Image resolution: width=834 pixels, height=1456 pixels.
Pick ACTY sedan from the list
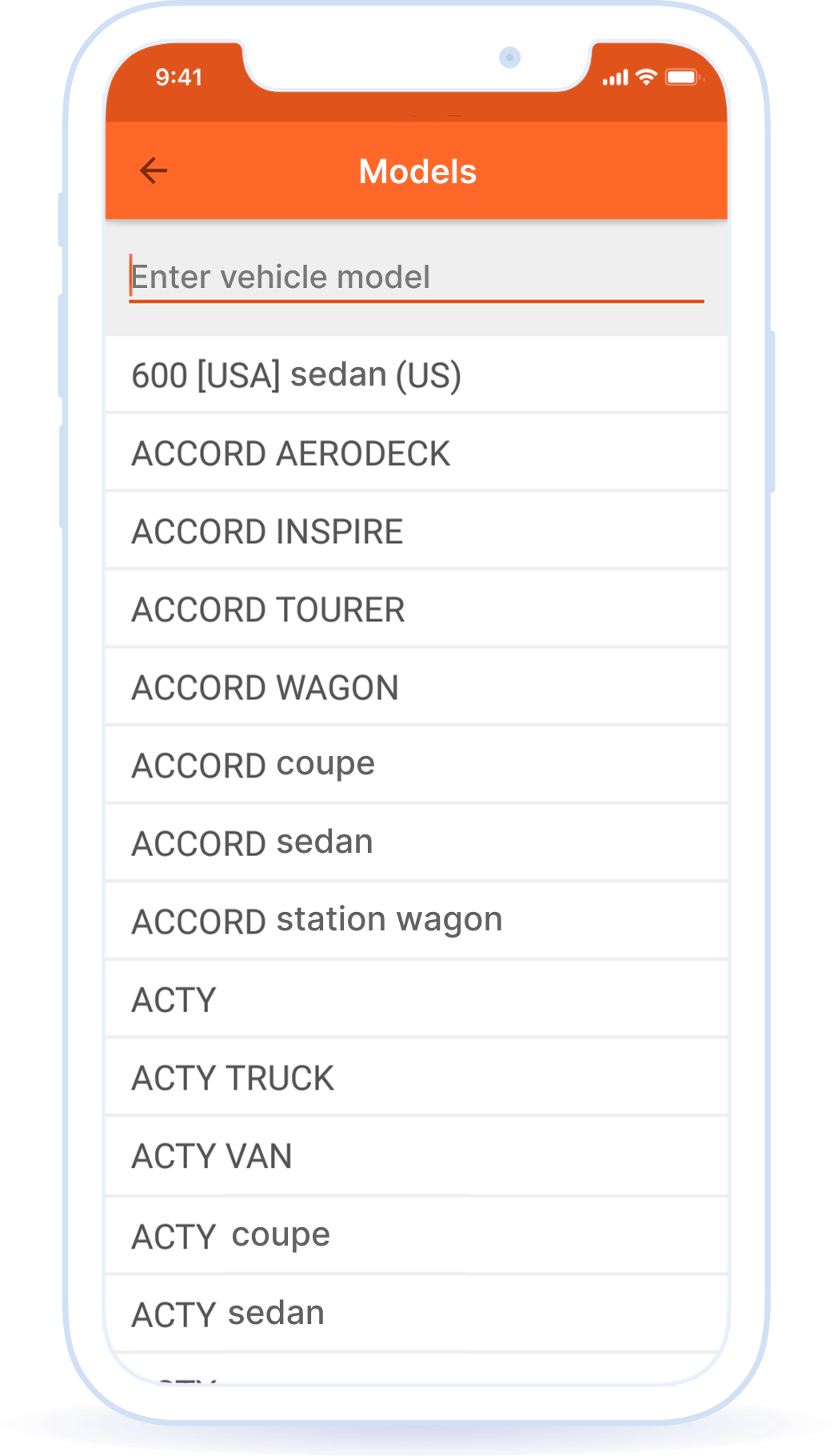click(416, 1314)
